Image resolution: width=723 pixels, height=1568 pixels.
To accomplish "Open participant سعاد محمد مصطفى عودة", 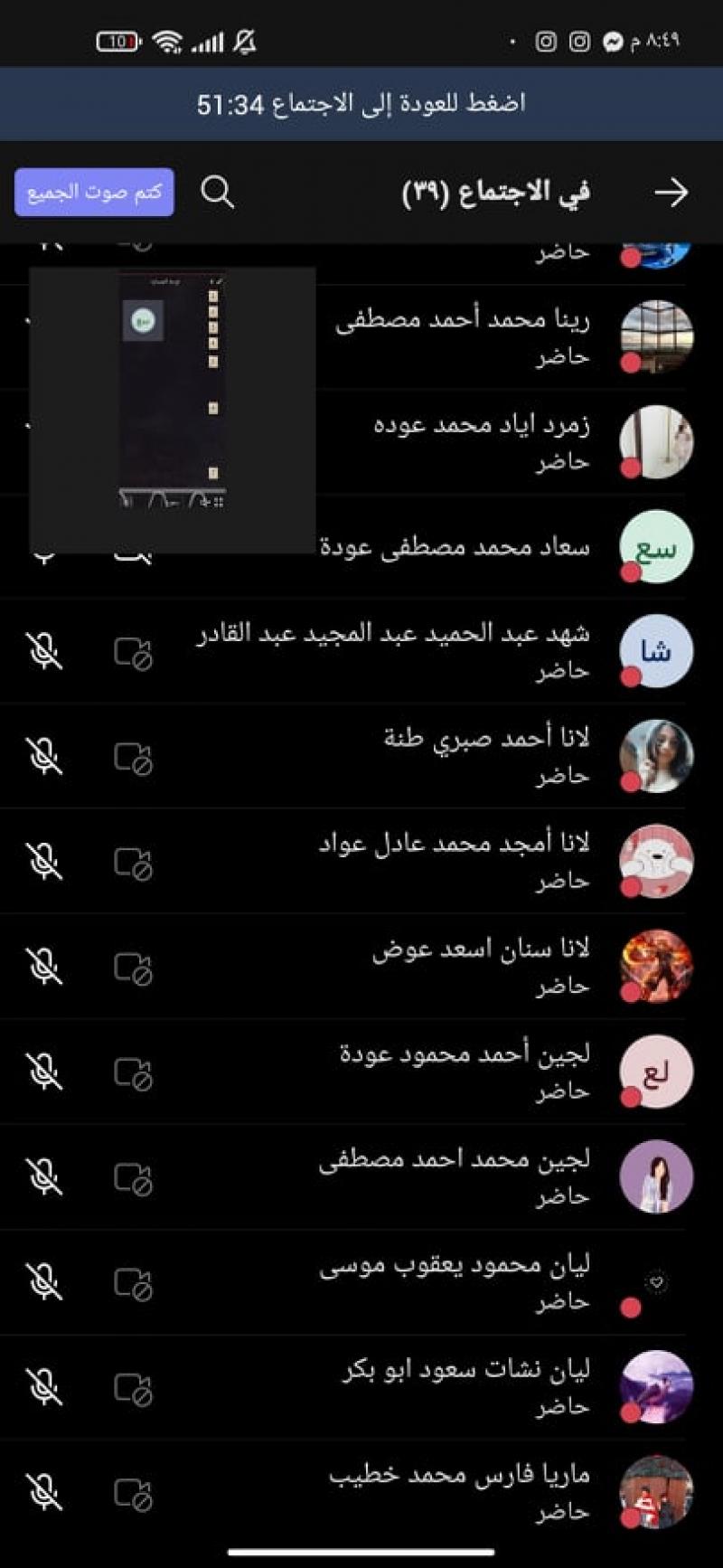I will 454,547.
